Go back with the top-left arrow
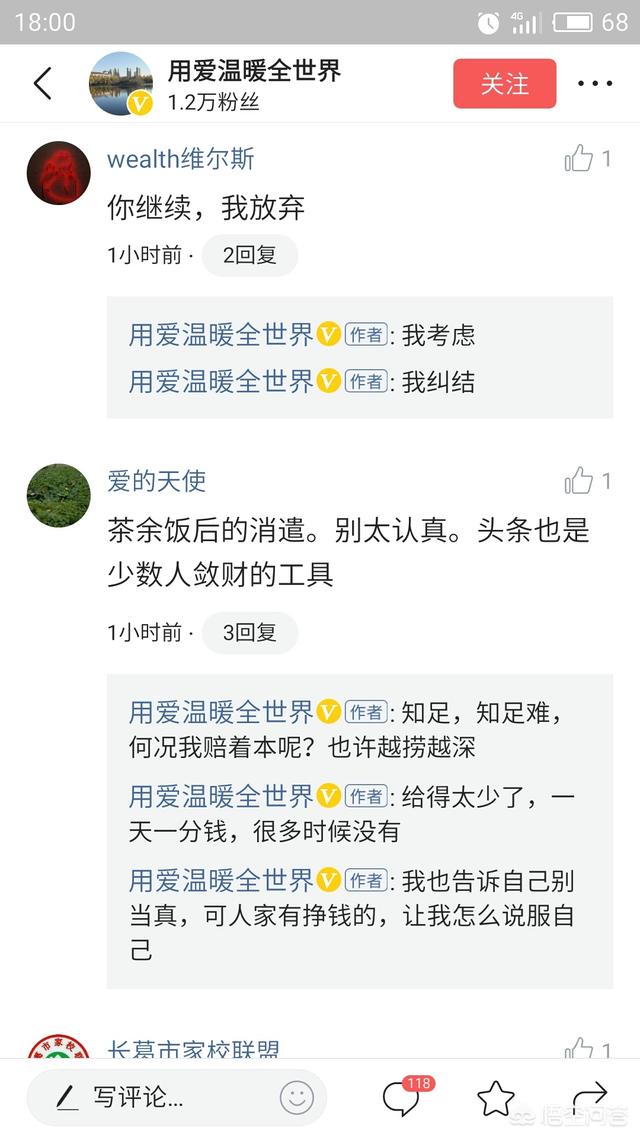Image resolution: width=640 pixels, height=1138 pixels. pyautogui.click(x=42, y=84)
